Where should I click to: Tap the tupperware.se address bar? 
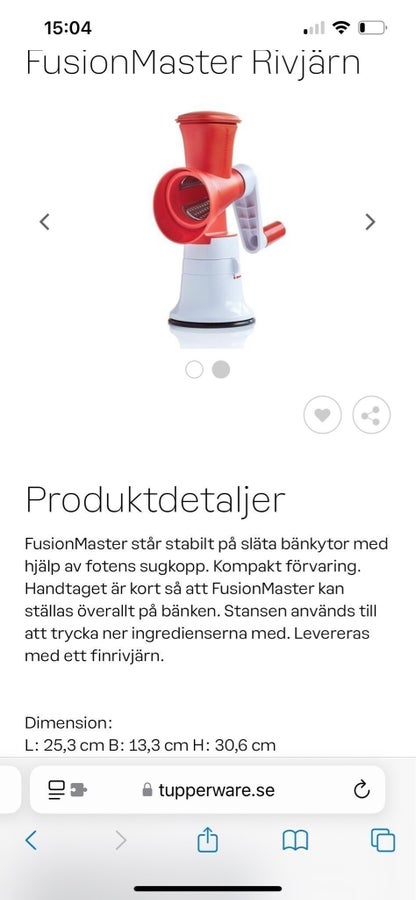coord(208,790)
